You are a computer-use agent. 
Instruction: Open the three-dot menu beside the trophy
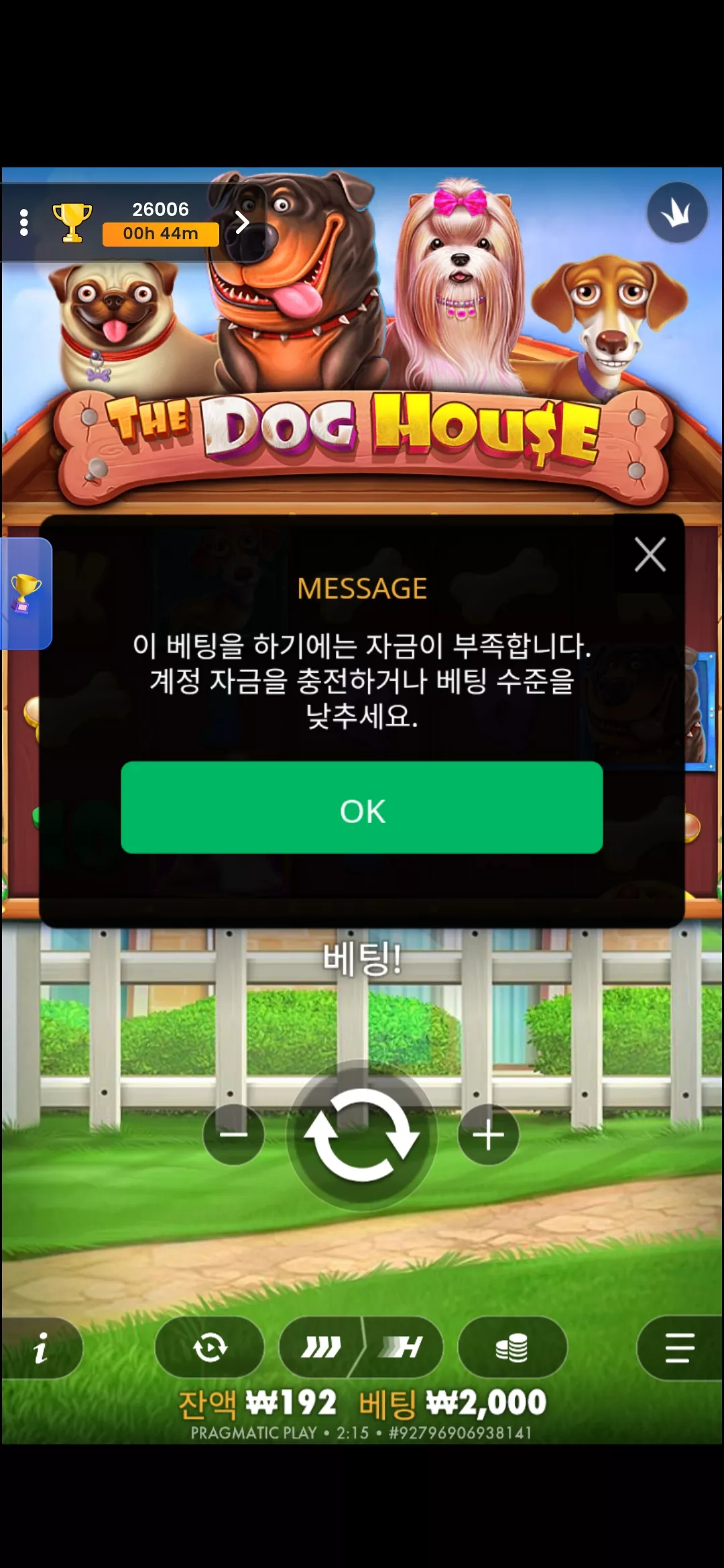(x=24, y=222)
